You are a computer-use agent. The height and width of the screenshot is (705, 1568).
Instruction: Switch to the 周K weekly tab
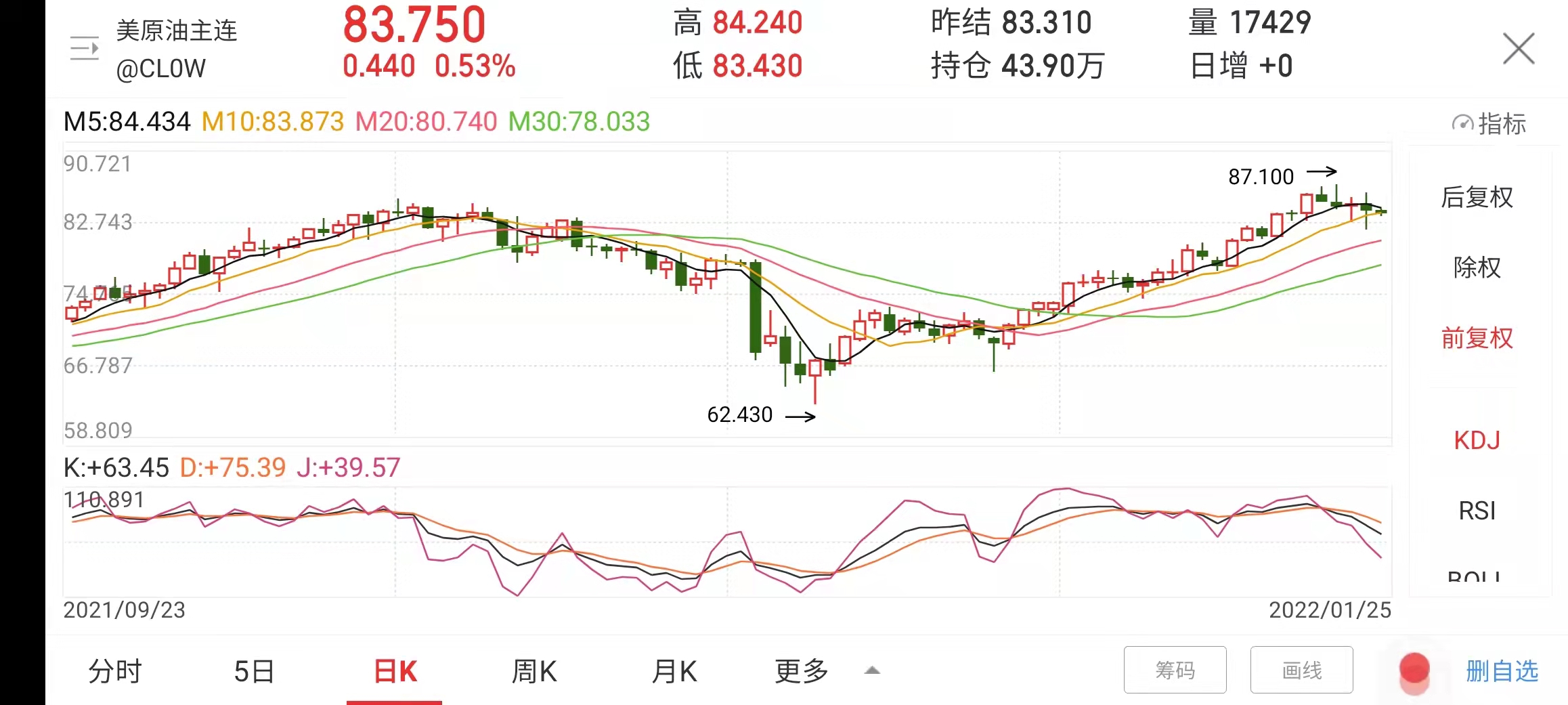[x=534, y=671]
